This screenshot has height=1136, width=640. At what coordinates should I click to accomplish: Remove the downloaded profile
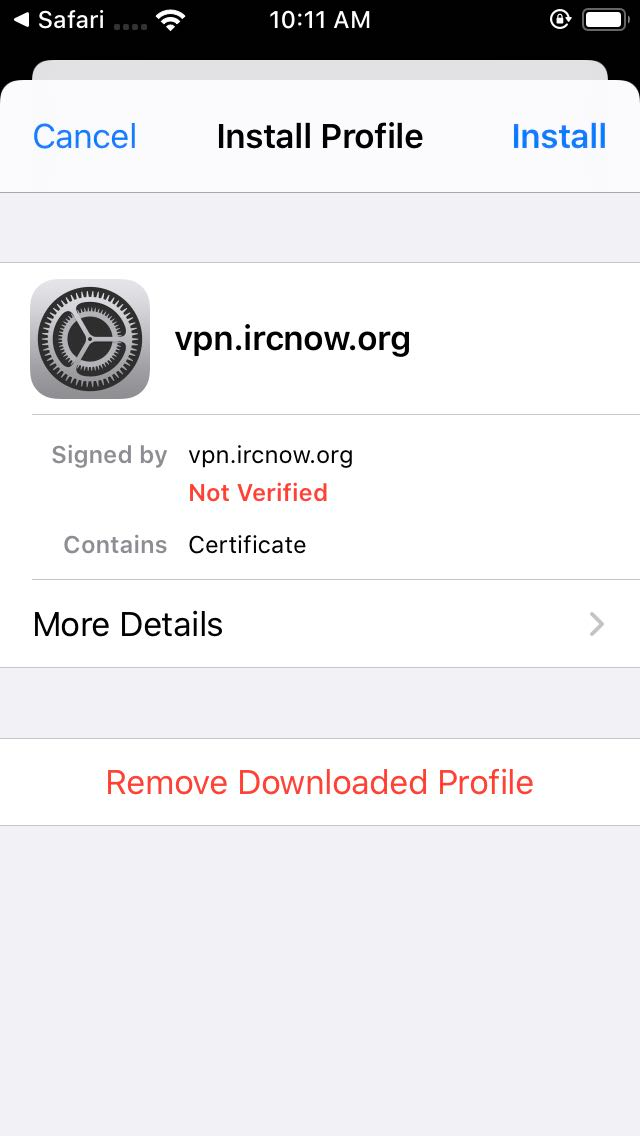tap(320, 782)
